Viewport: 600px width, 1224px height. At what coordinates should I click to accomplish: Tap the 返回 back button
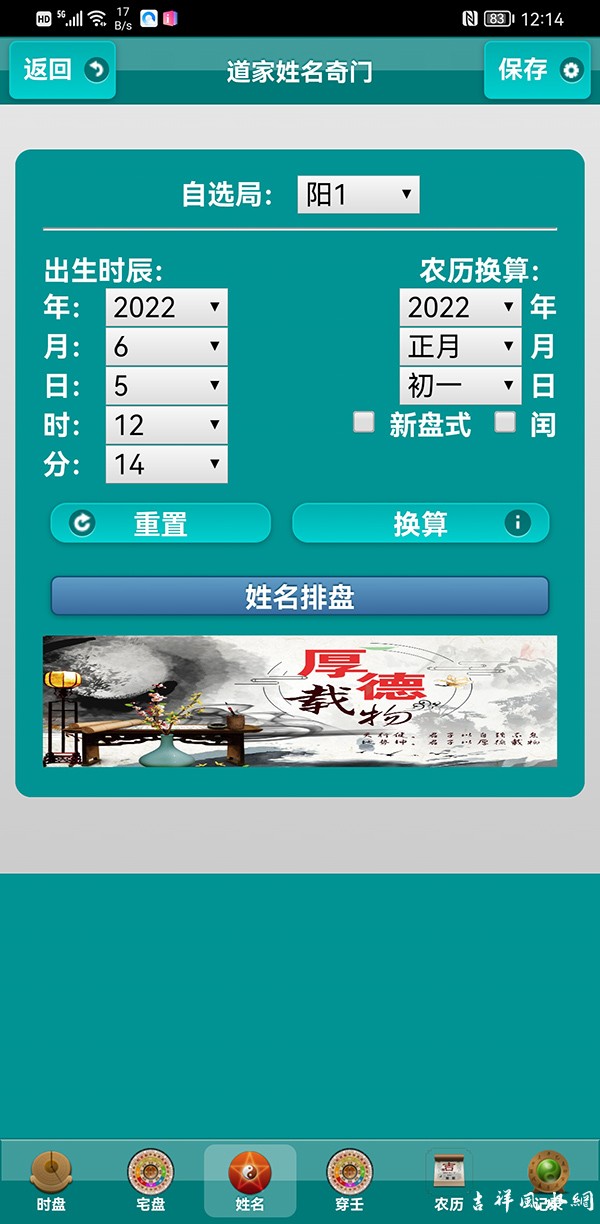pyautogui.click(x=62, y=70)
